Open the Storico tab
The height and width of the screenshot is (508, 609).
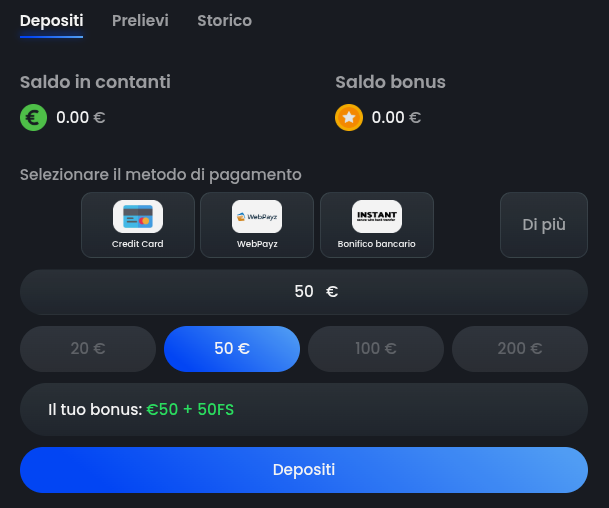point(224,20)
